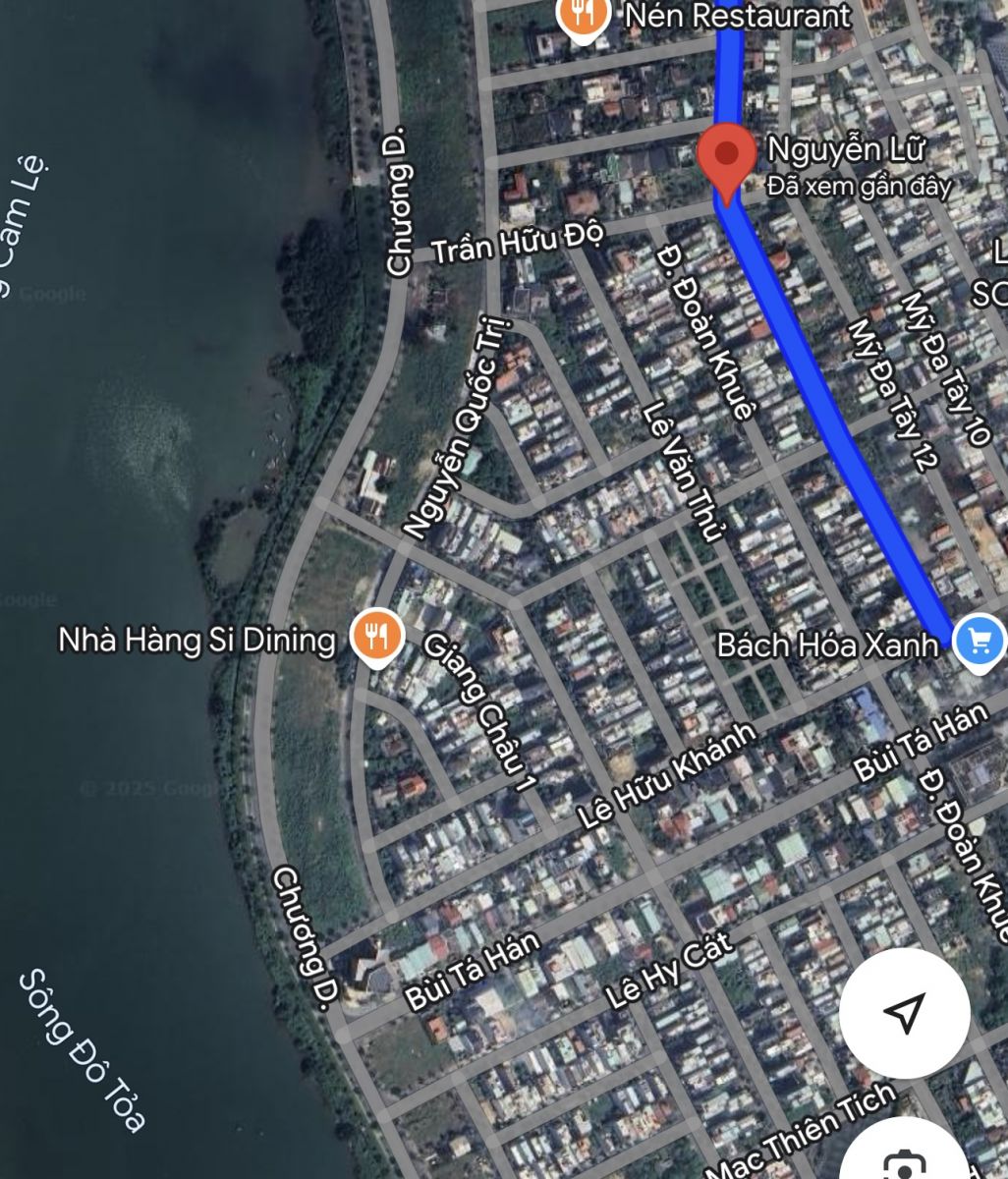Image resolution: width=1008 pixels, height=1179 pixels.
Task: Click the Nhà Hàng Si Dining text label
Action: (x=195, y=640)
